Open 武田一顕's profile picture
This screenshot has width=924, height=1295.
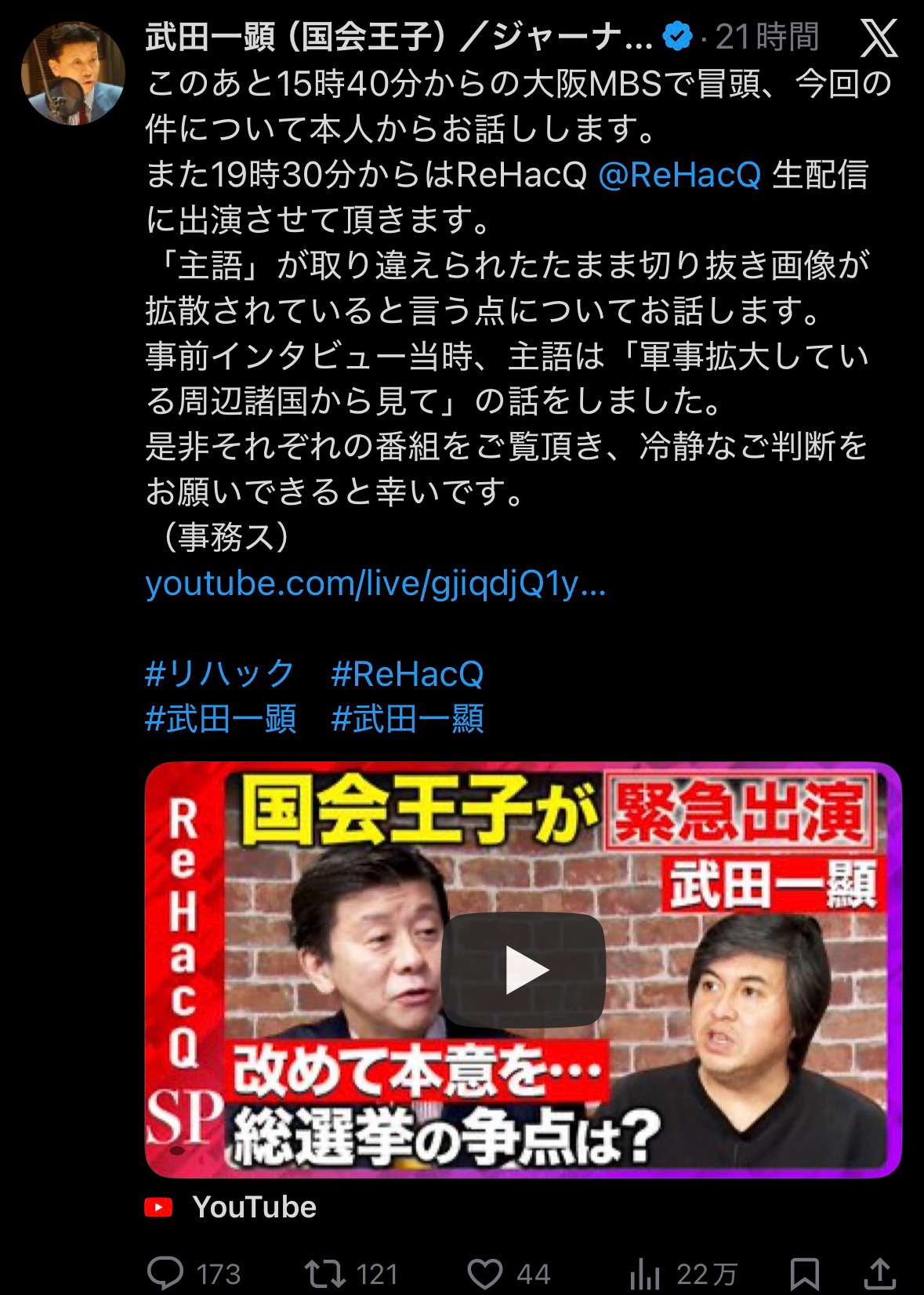point(73,74)
